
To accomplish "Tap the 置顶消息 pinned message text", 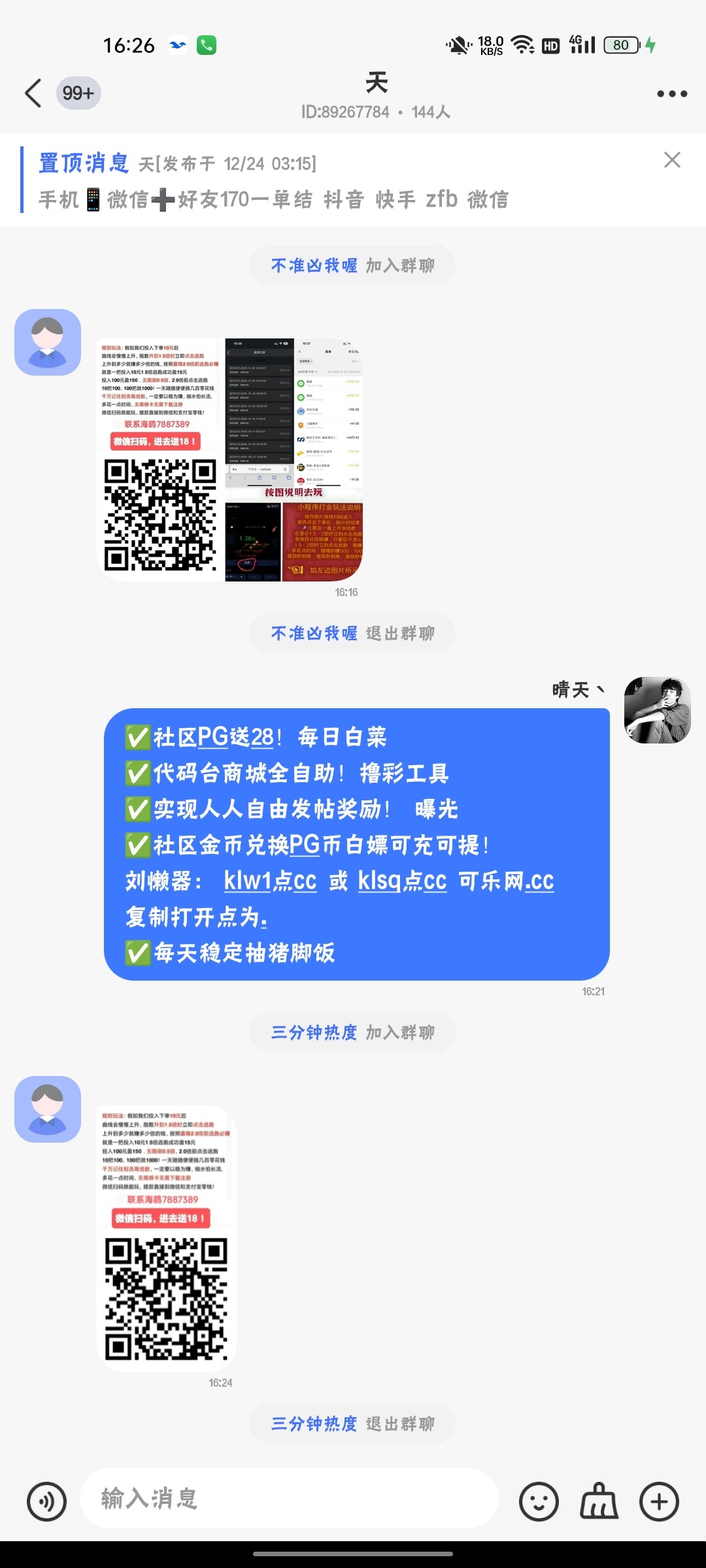I will pos(84,165).
